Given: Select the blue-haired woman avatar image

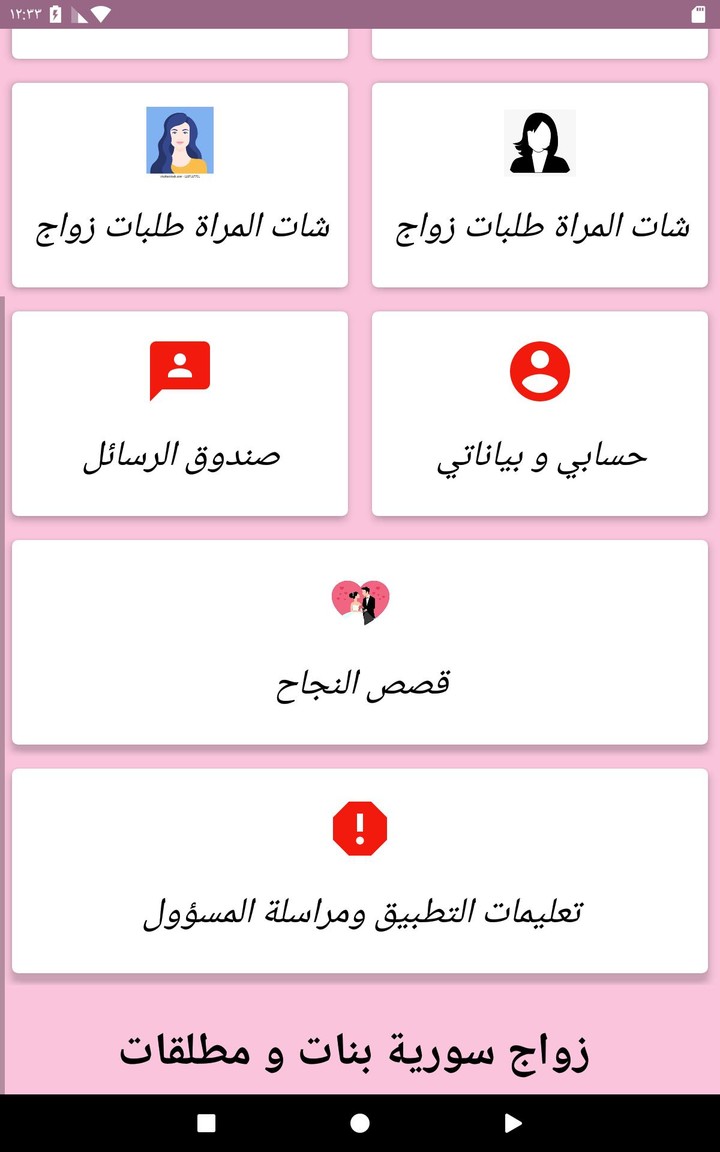Looking at the screenshot, I should click(180, 141).
